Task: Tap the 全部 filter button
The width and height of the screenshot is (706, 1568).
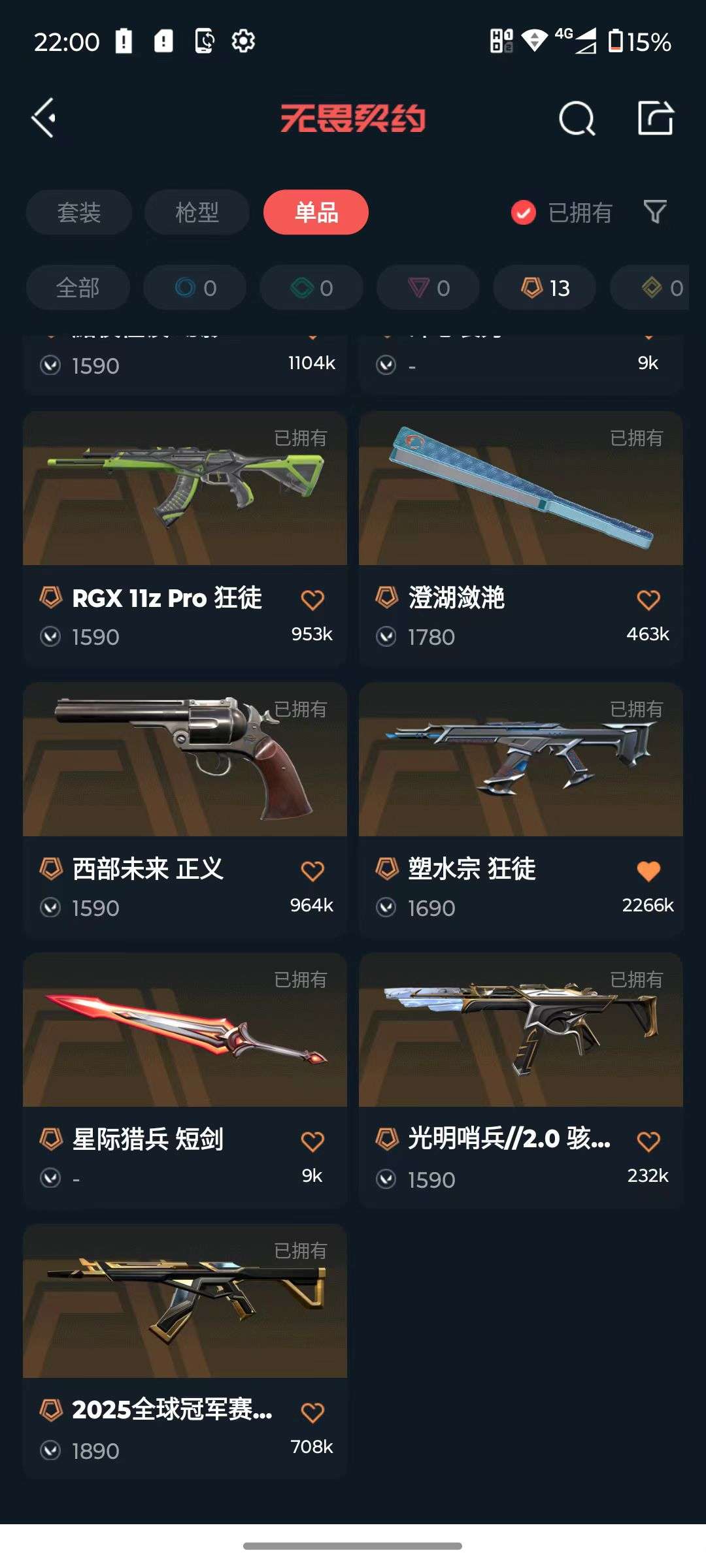Action: coord(78,287)
